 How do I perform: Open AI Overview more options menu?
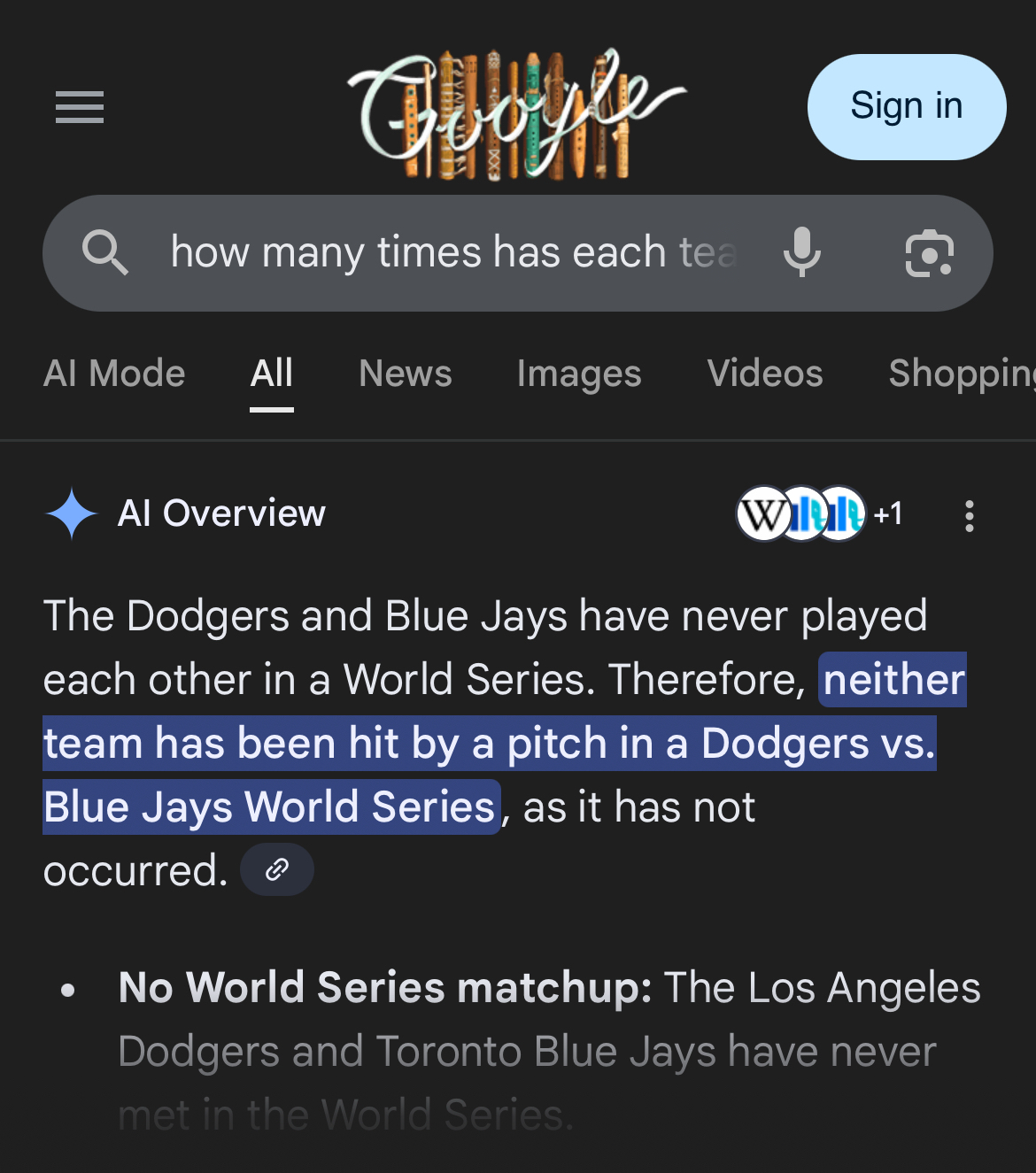pyautogui.click(x=970, y=515)
